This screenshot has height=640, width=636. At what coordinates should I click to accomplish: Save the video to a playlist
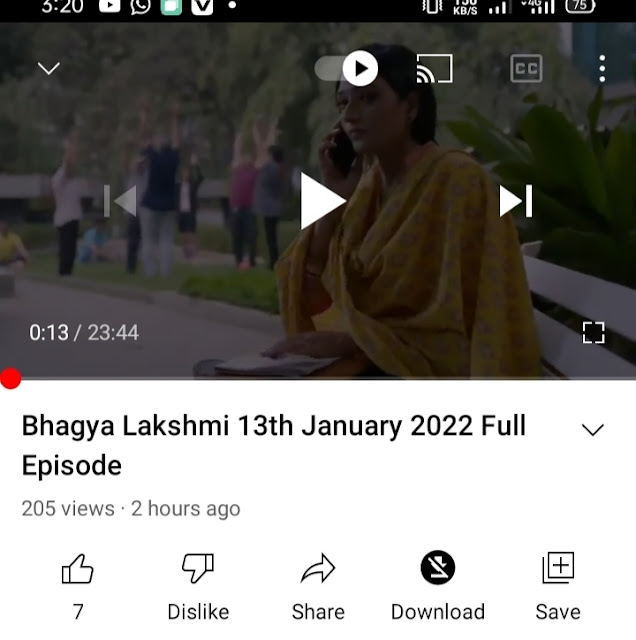pyautogui.click(x=558, y=570)
